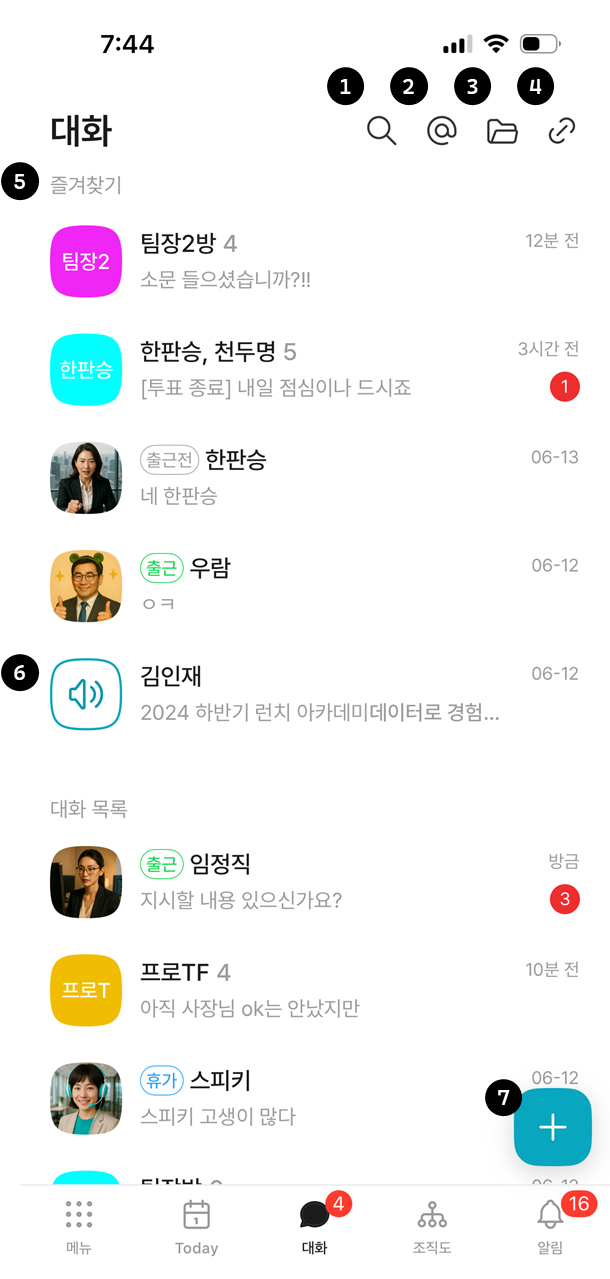This screenshot has height=1279, width=610.
Task: Select the 대화 tab
Action: click(x=314, y=1226)
